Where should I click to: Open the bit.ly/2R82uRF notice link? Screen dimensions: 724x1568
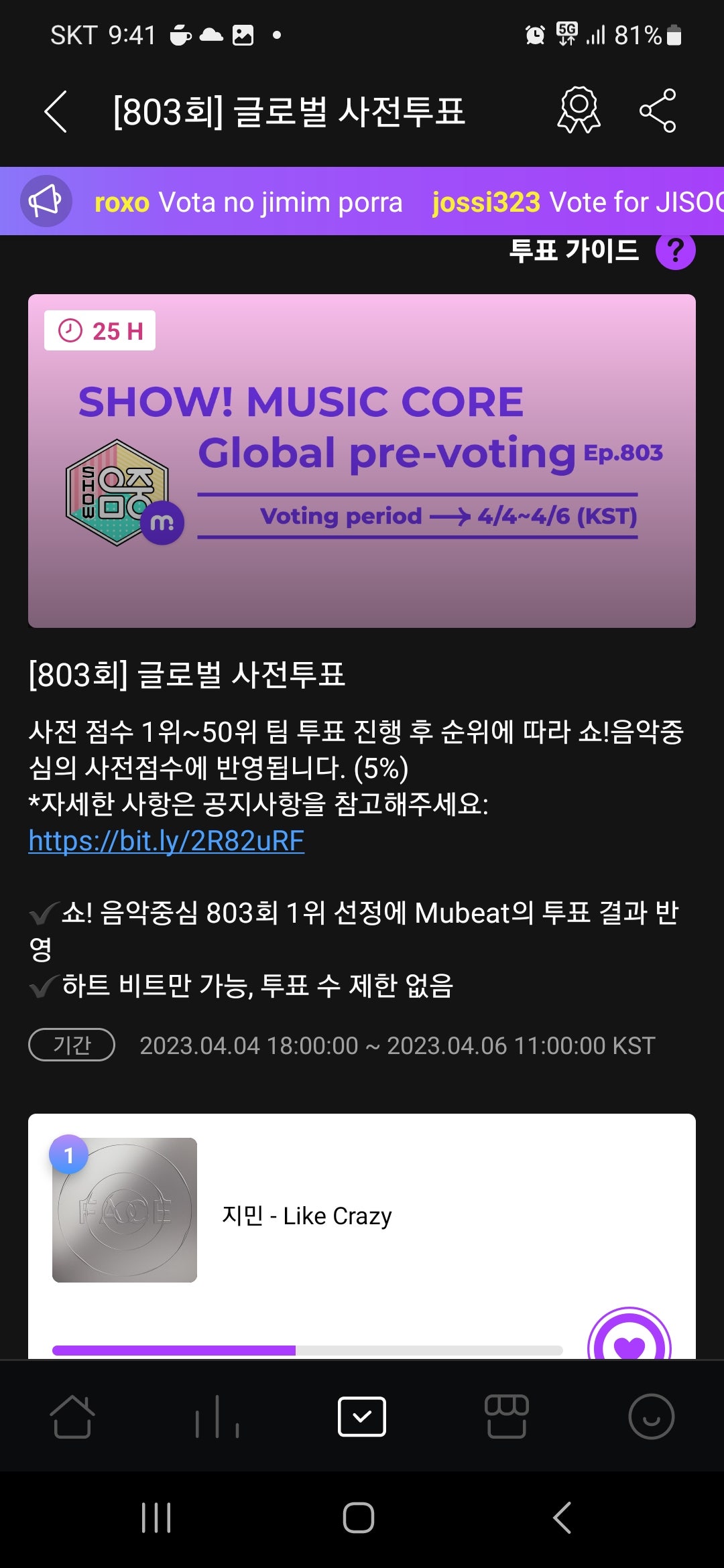166,840
